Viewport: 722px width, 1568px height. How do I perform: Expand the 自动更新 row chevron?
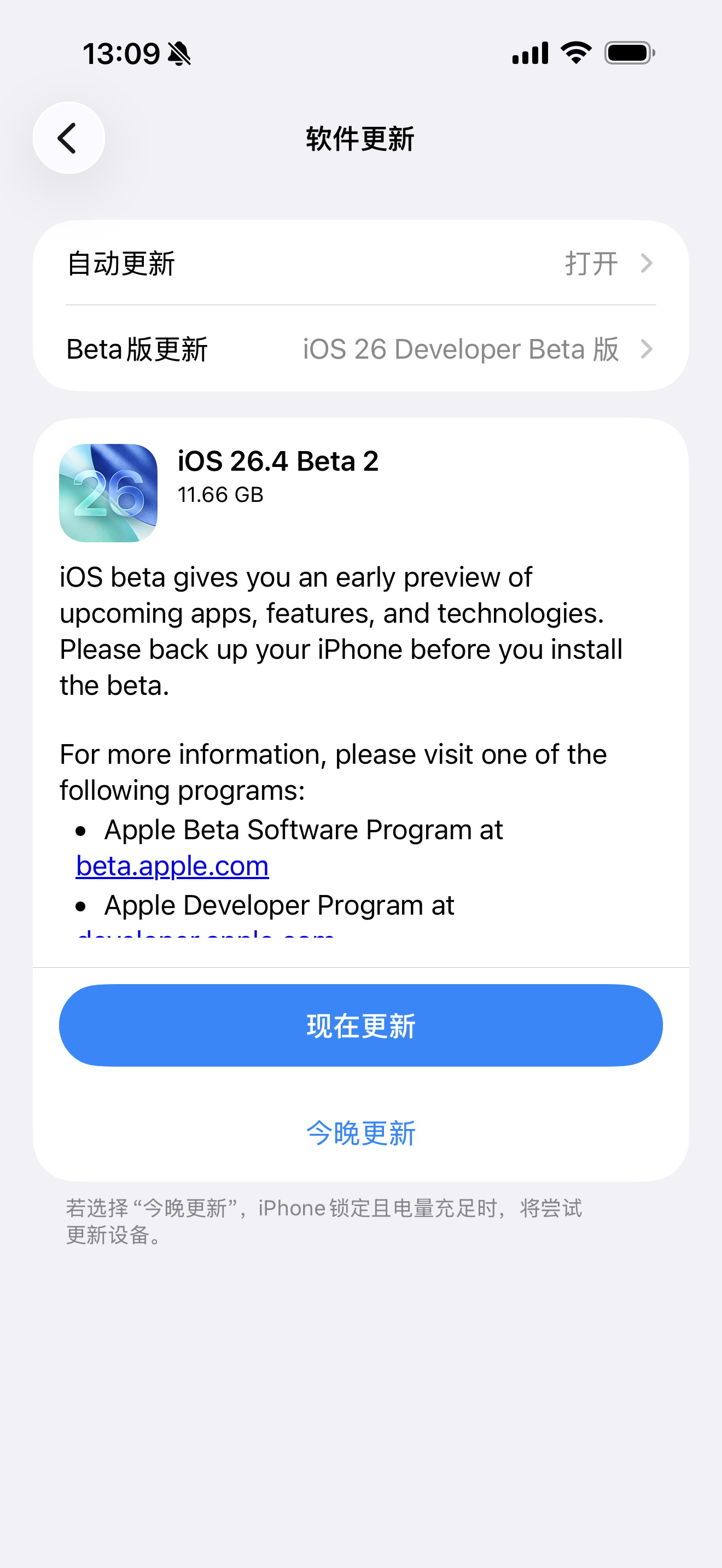tap(647, 263)
